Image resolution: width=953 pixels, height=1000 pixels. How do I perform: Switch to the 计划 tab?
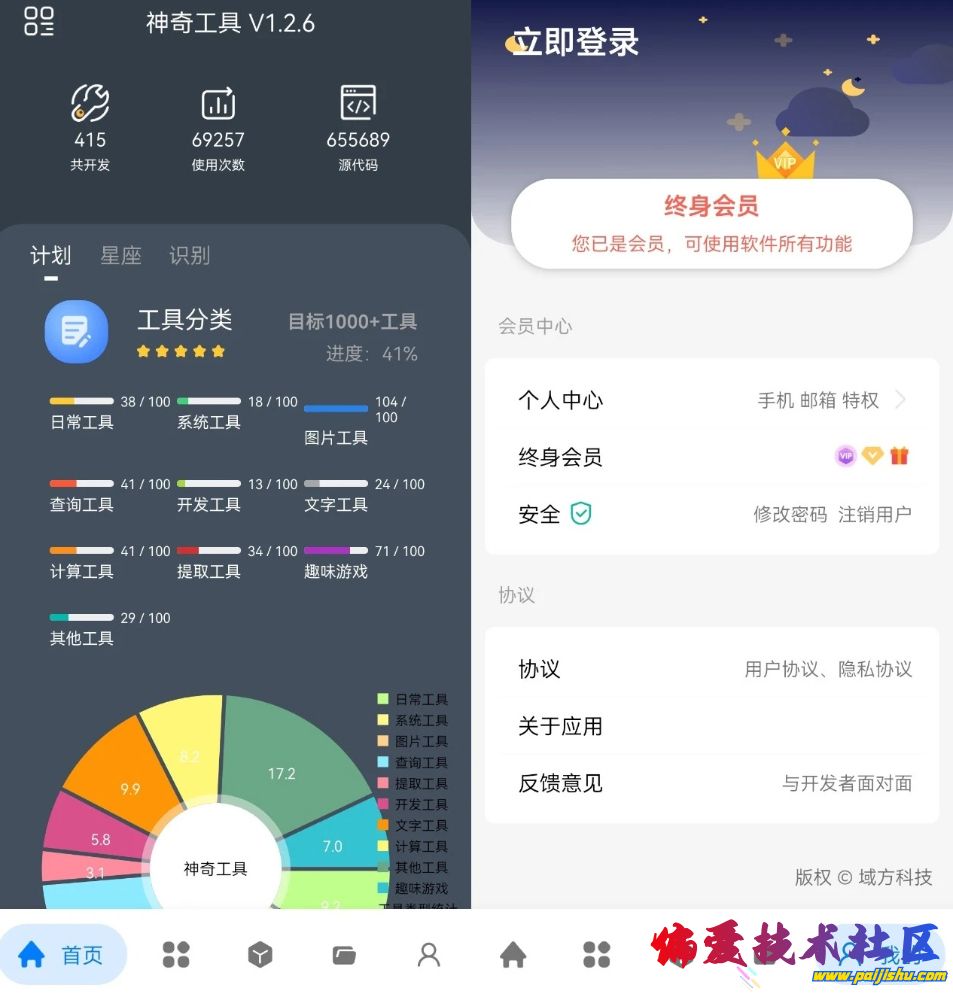click(50, 256)
